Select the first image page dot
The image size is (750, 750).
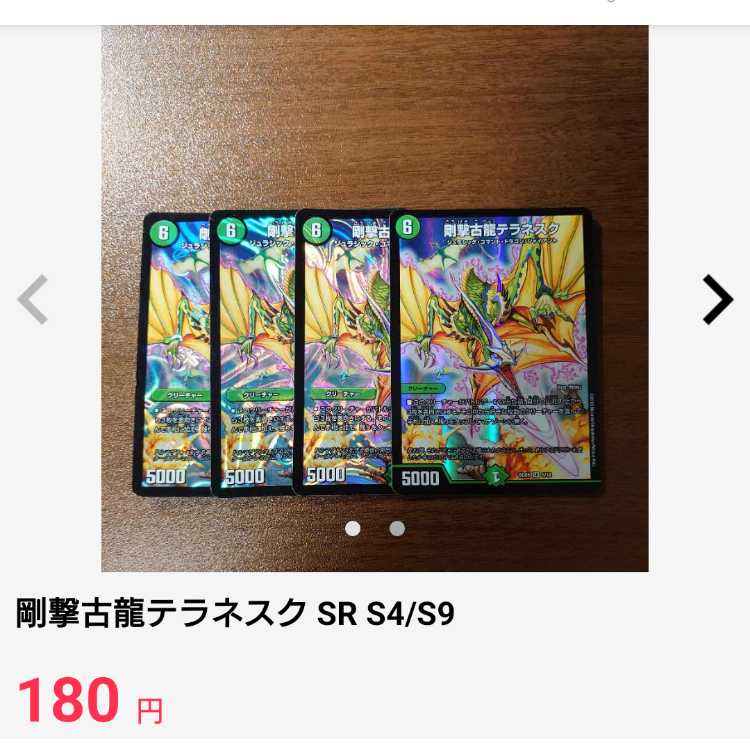[x=353, y=528]
